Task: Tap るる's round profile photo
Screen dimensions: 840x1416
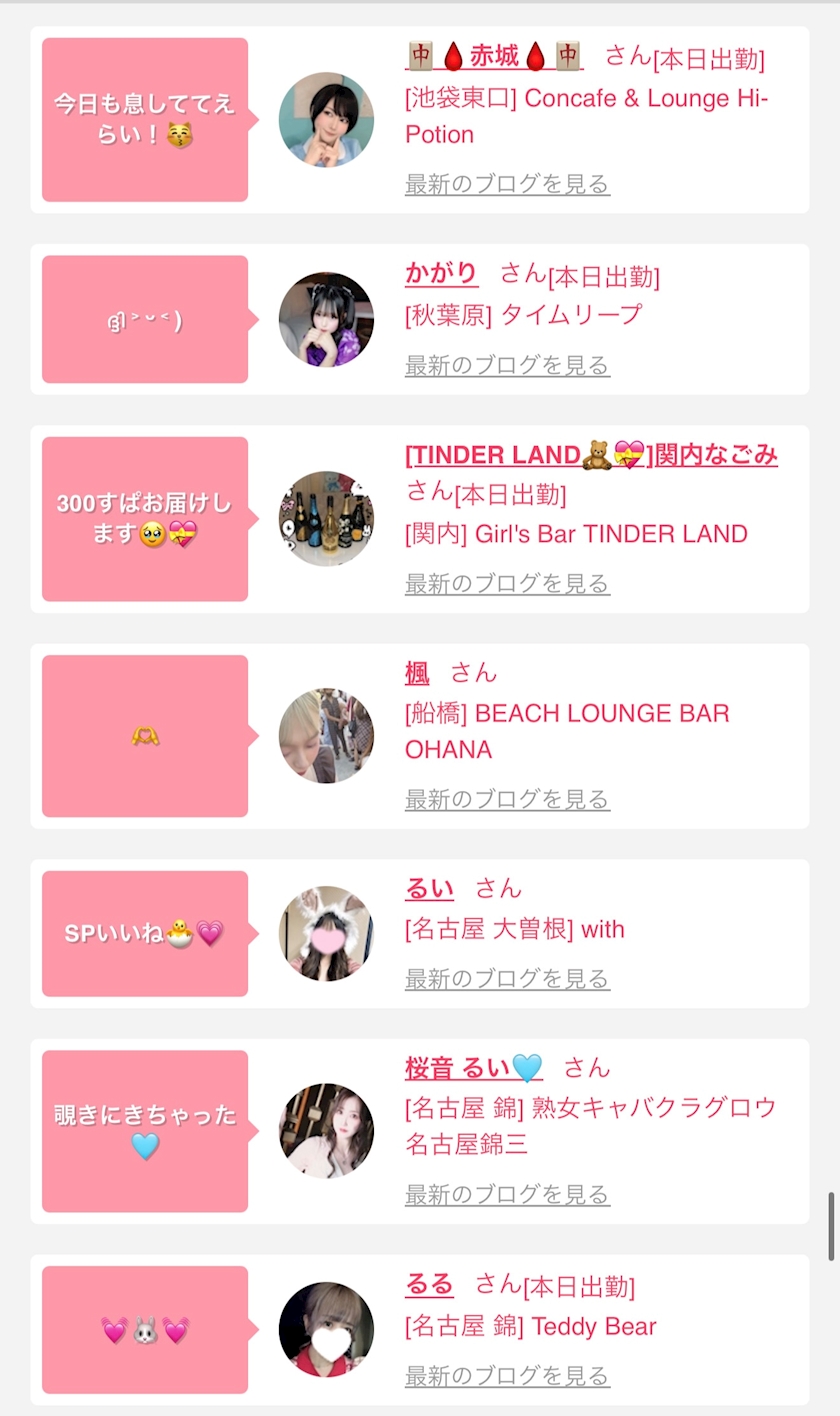Action: click(x=326, y=1329)
